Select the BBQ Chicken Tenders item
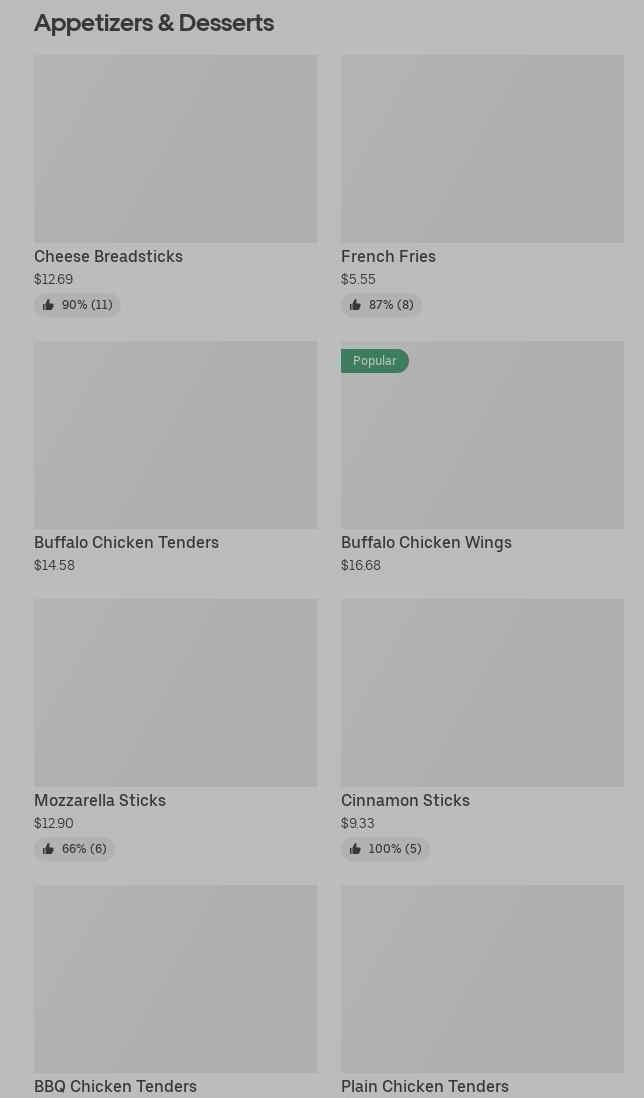Screen dimensions: 644x1098 [175, 991]
